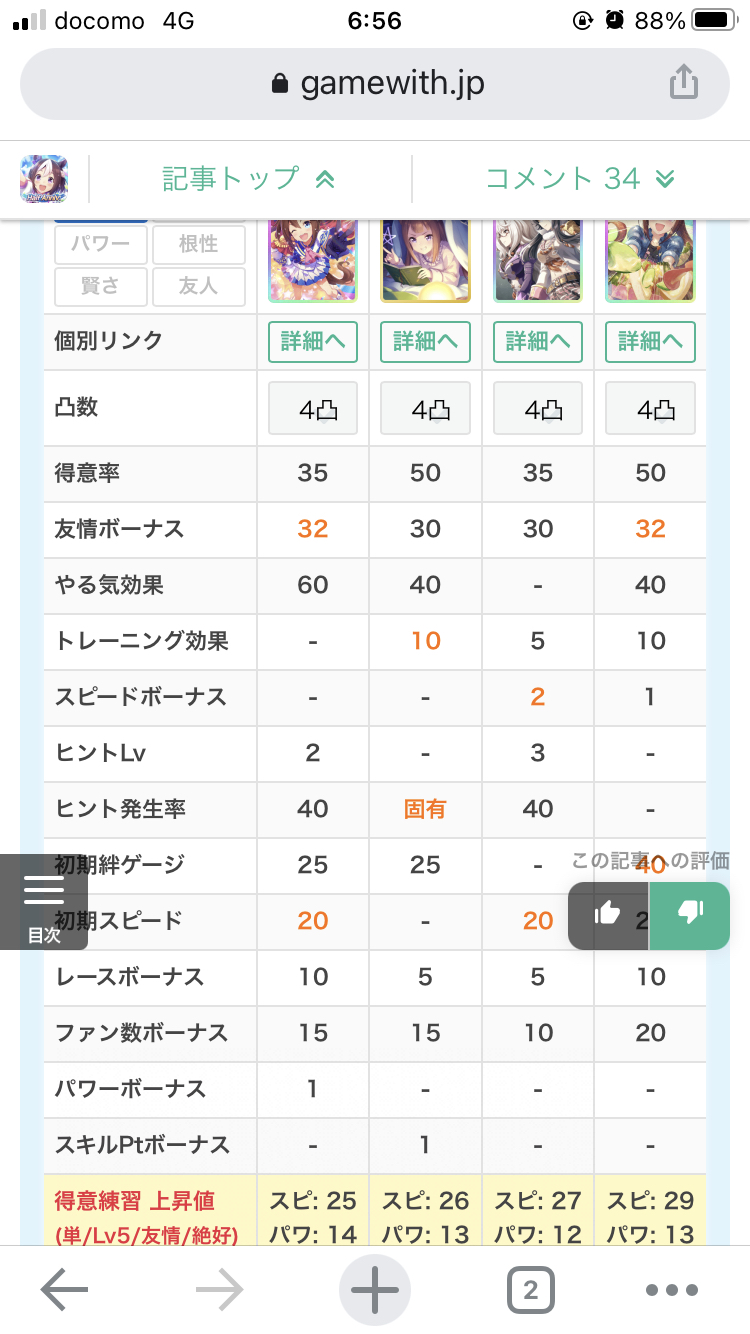Rate the article with thumbs up

(608, 912)
